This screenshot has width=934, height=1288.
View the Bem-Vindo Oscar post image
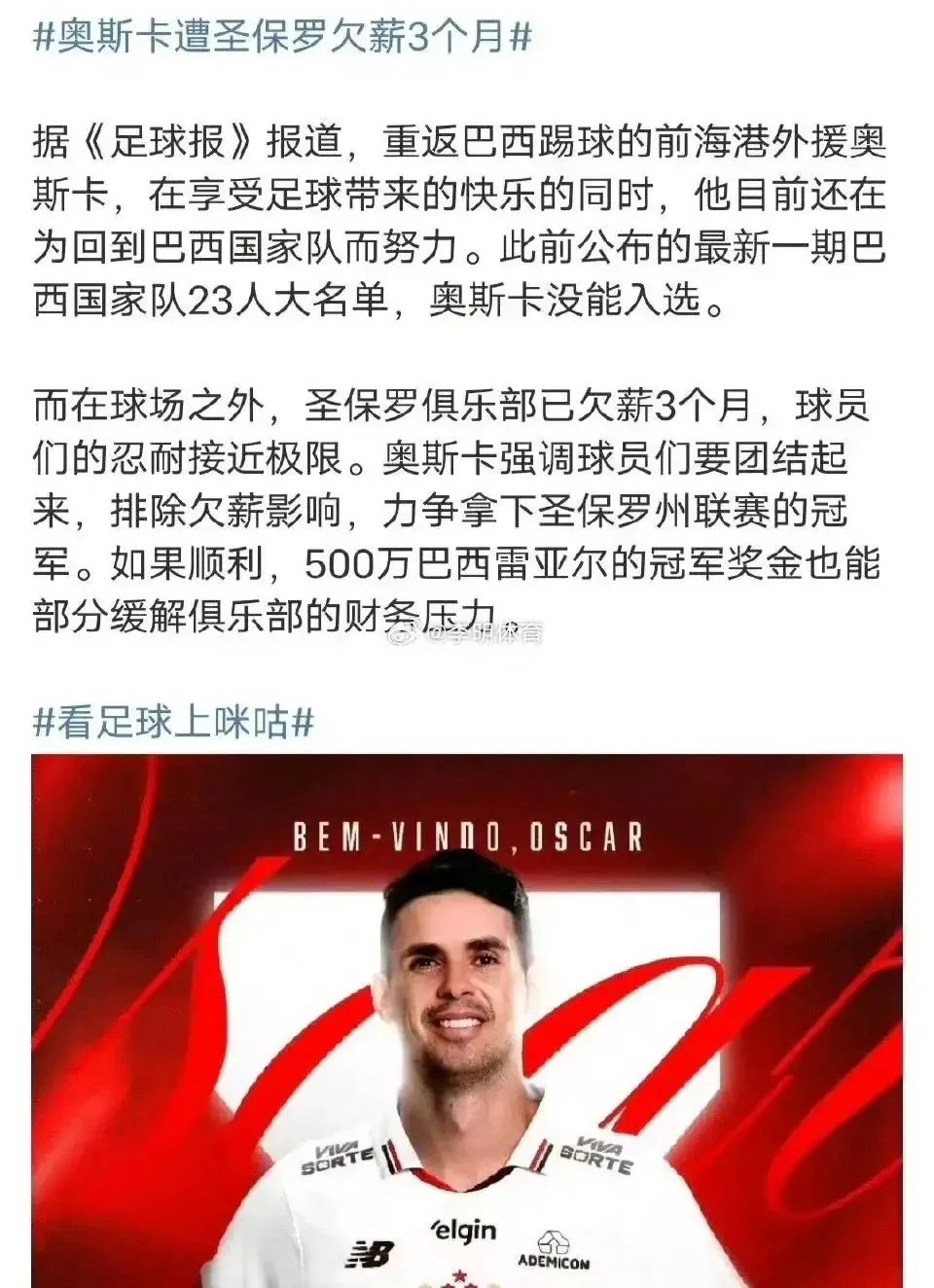[467, 1021]
